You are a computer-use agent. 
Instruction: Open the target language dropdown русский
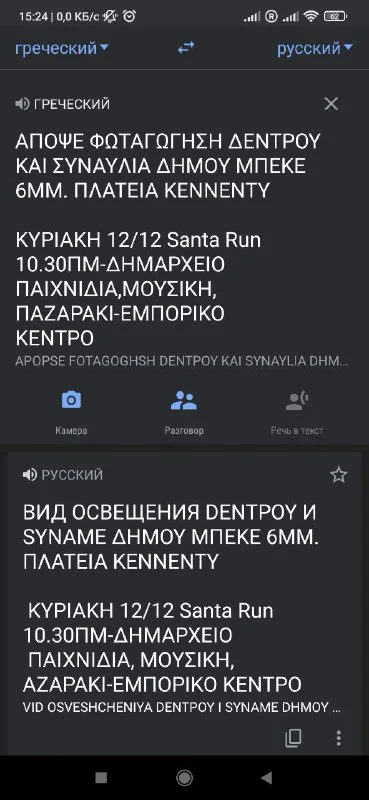[x=314, y=48]
